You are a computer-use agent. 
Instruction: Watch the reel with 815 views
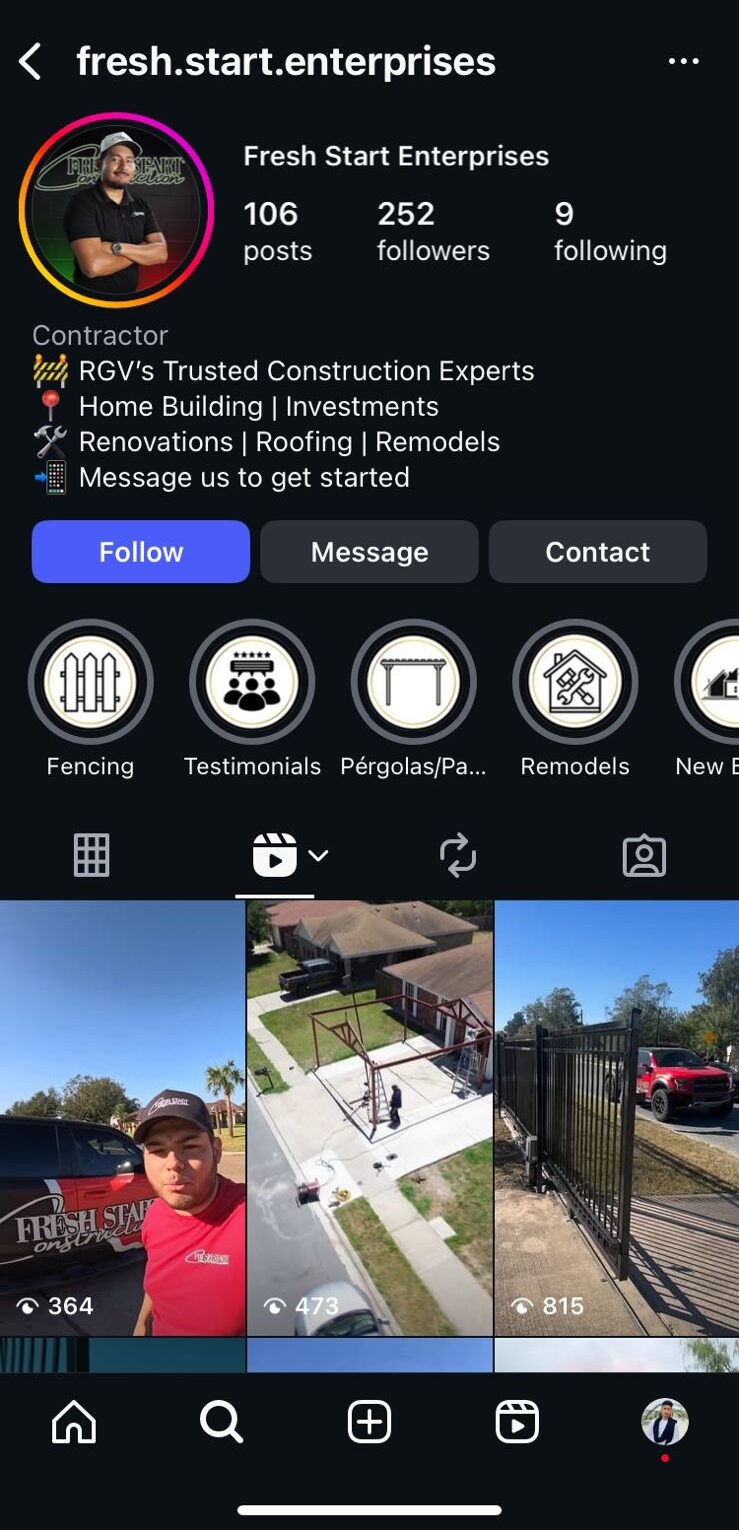[x=617, y=1118]
